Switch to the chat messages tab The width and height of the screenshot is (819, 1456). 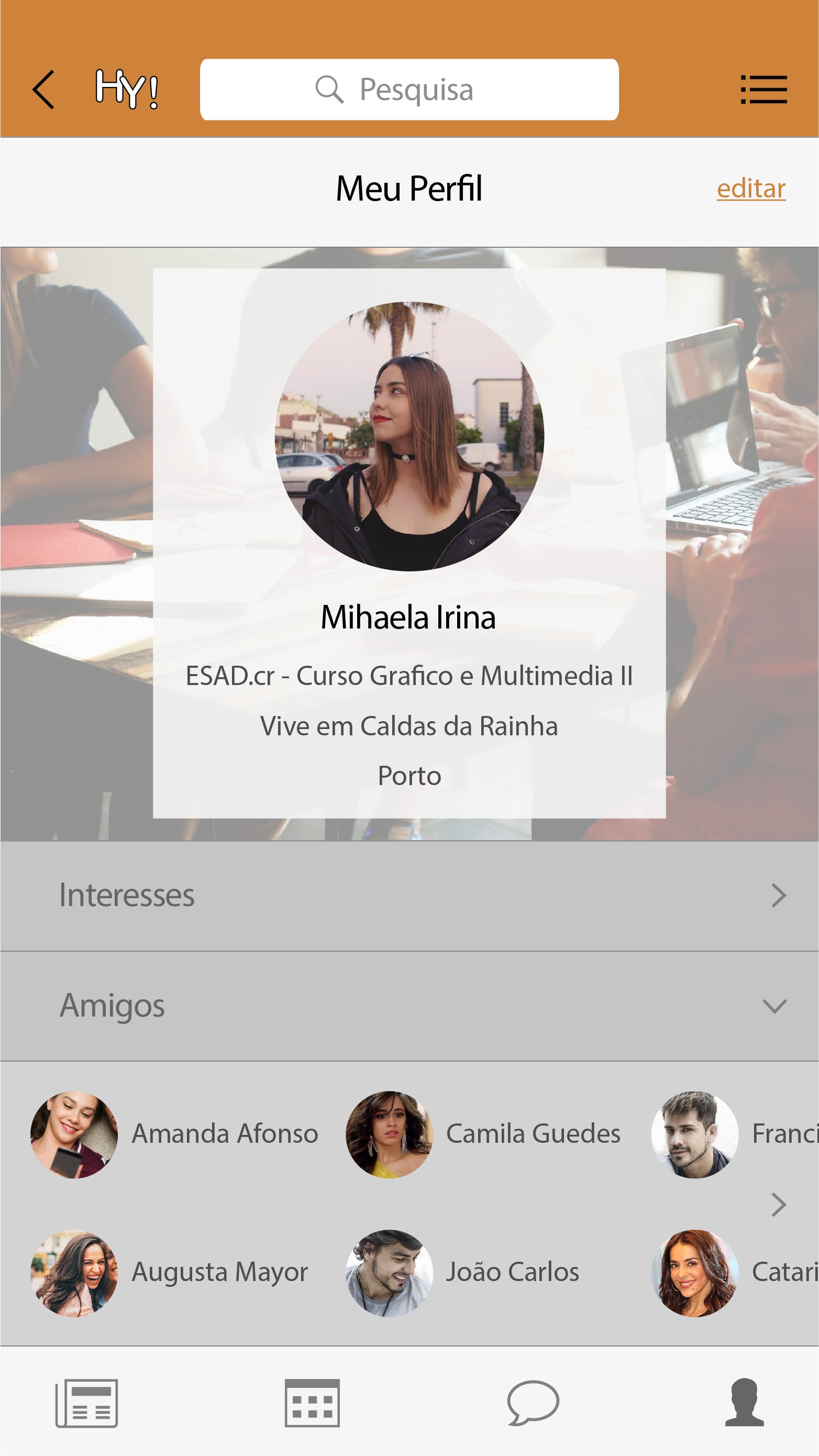coord(533,1403)
